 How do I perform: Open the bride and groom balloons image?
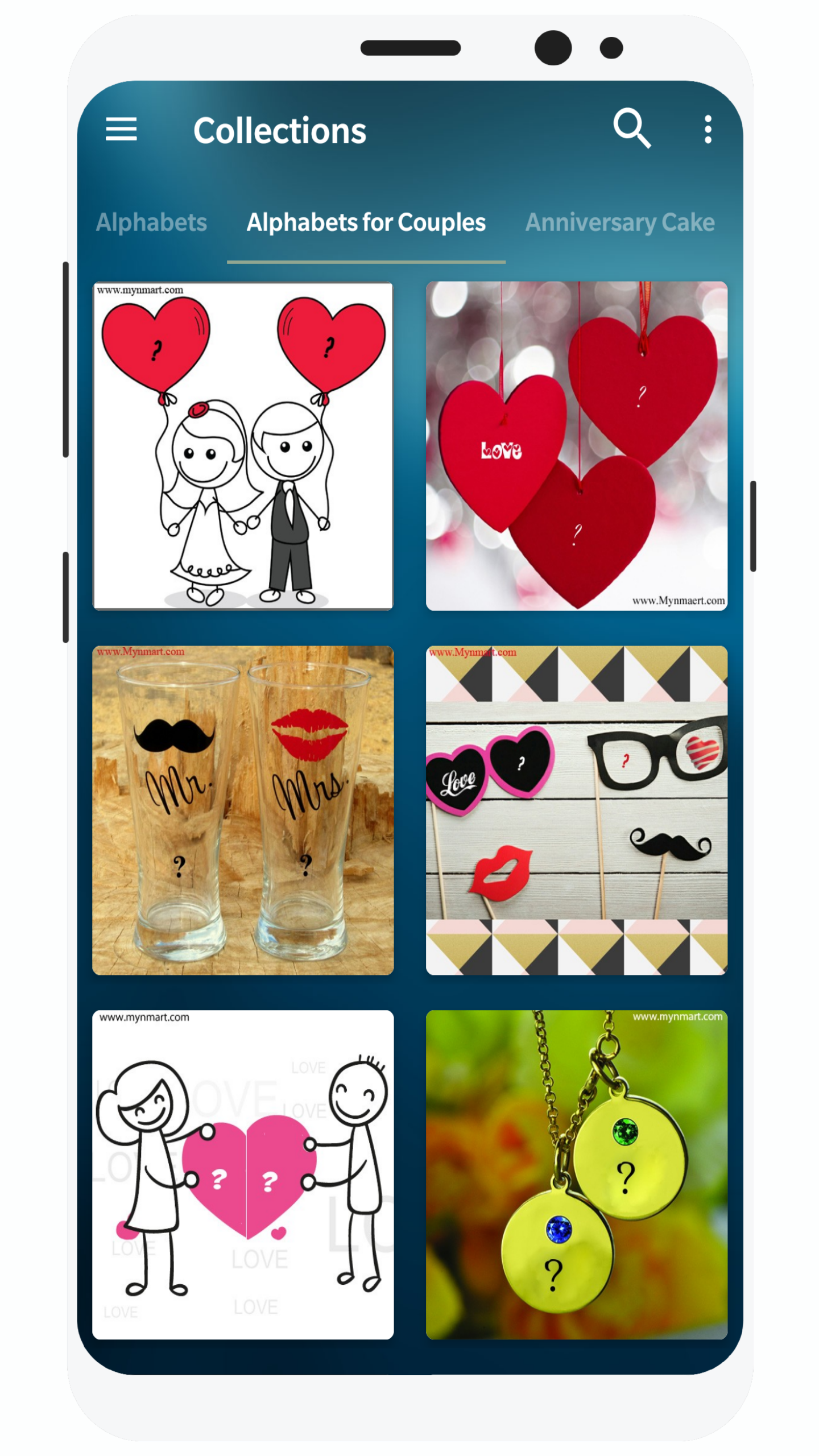pyautogui.click(x=243, y=446)
